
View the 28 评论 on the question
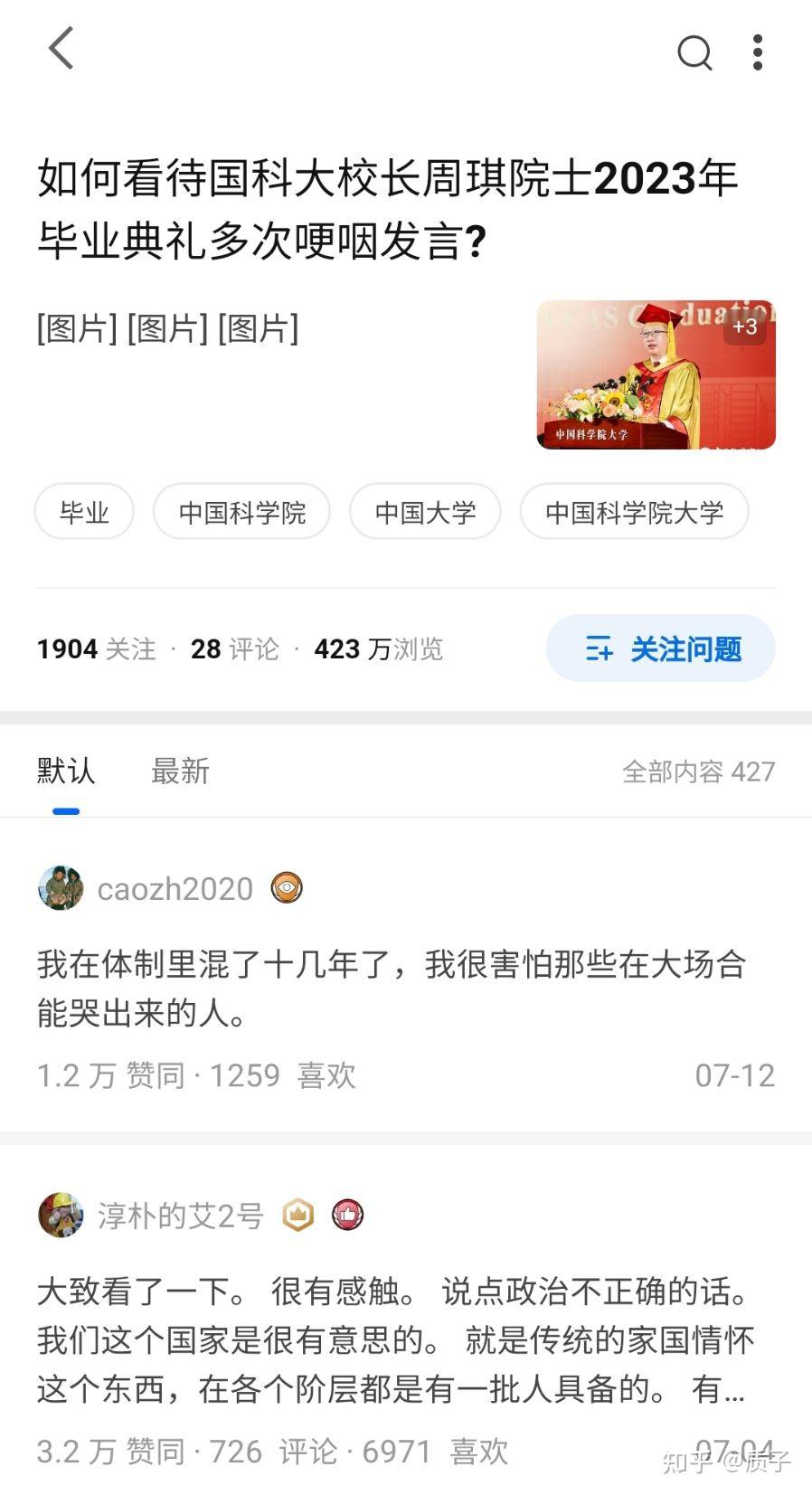tap(235, 648)
